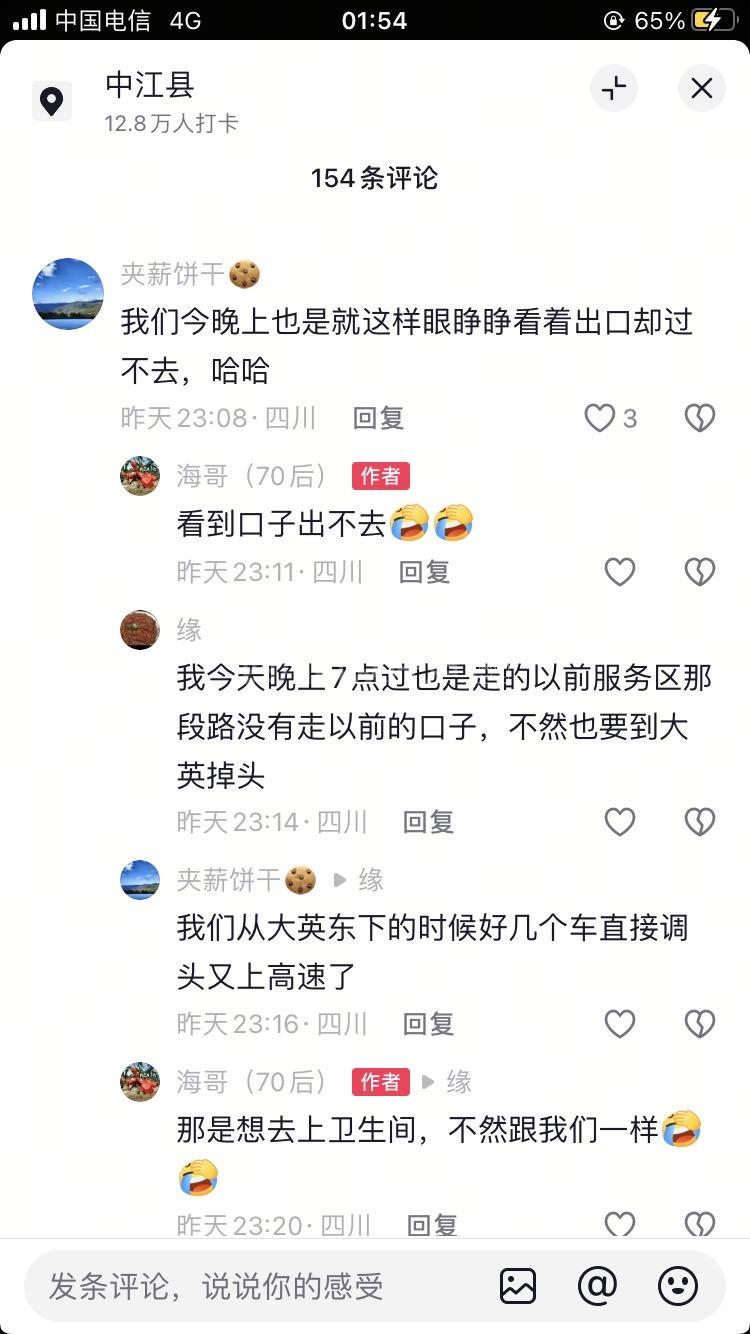Open the emoji picker
Screen dimensions: 750x1334
[677, 1286]
